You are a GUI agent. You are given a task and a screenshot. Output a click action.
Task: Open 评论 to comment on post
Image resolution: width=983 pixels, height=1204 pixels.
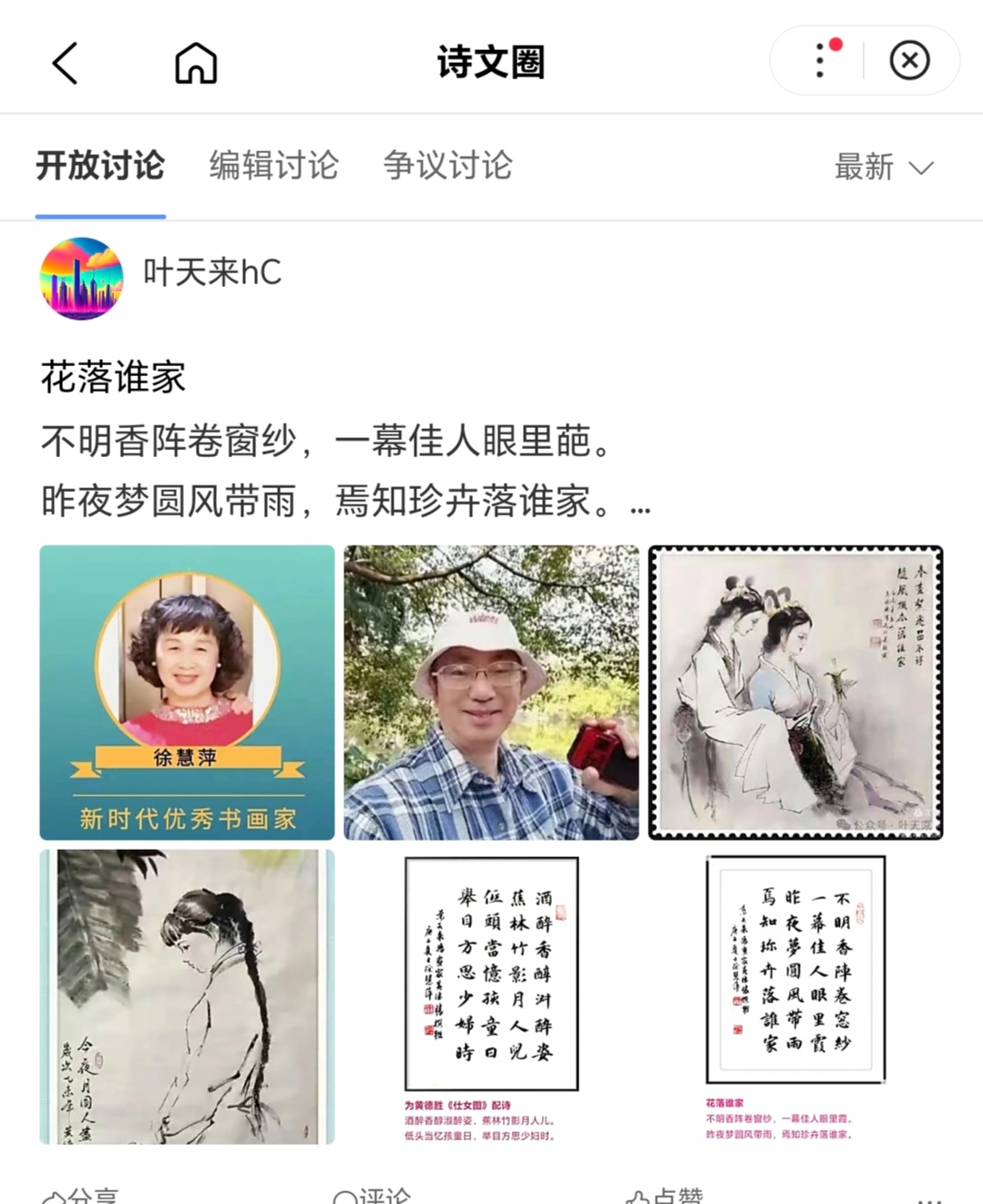pos(374,1195)
